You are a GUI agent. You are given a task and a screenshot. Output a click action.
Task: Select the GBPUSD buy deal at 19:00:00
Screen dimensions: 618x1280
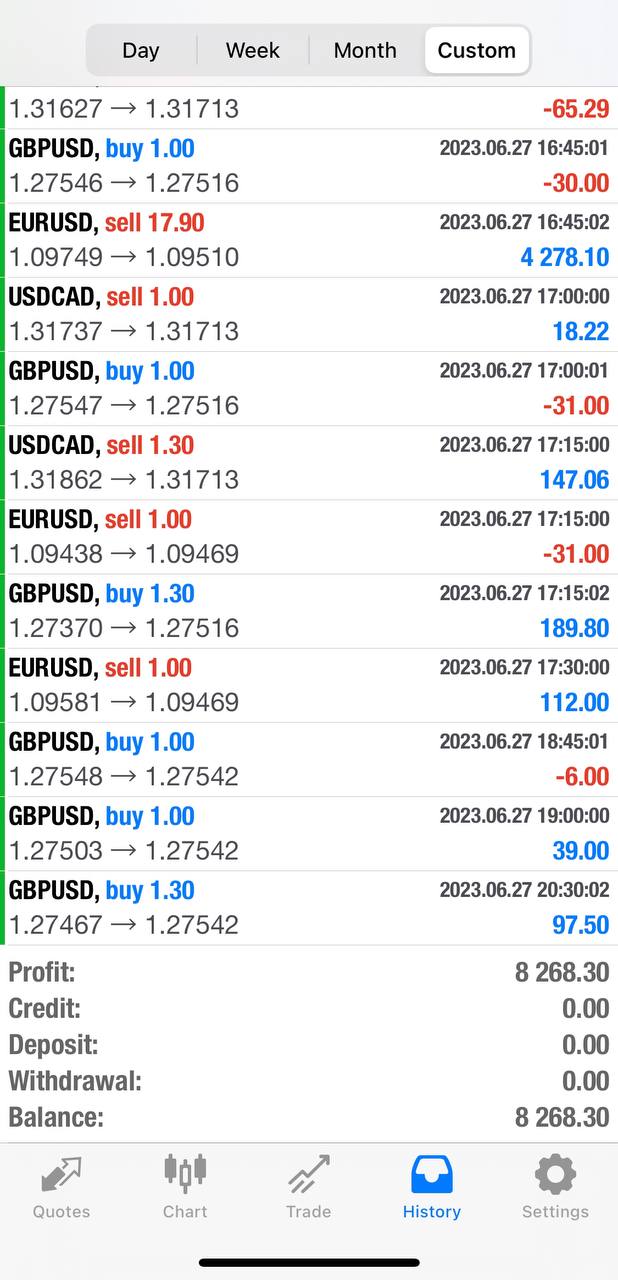click(309, 833)
